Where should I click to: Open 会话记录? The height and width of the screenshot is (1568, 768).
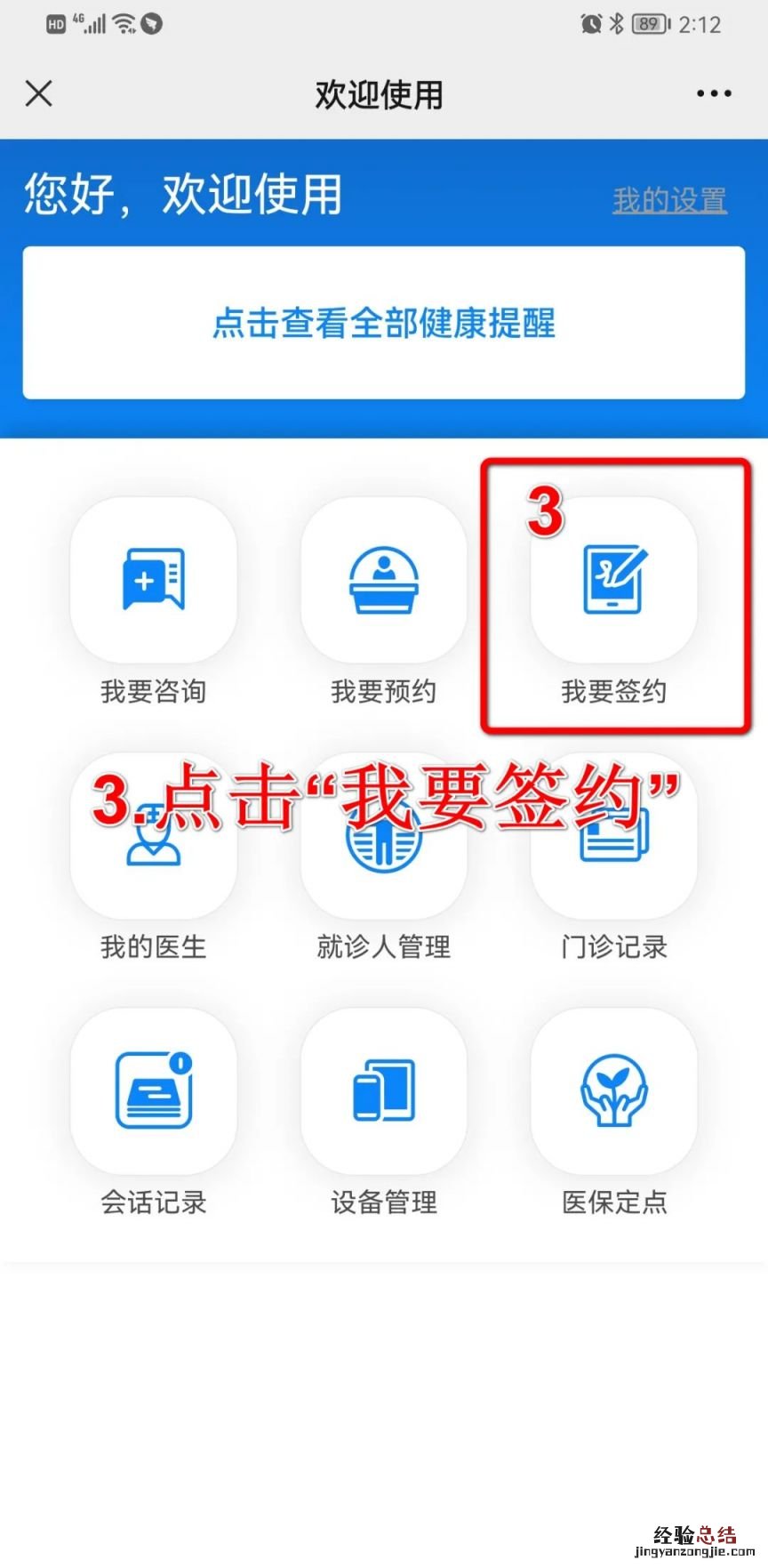coord(153,1091)
